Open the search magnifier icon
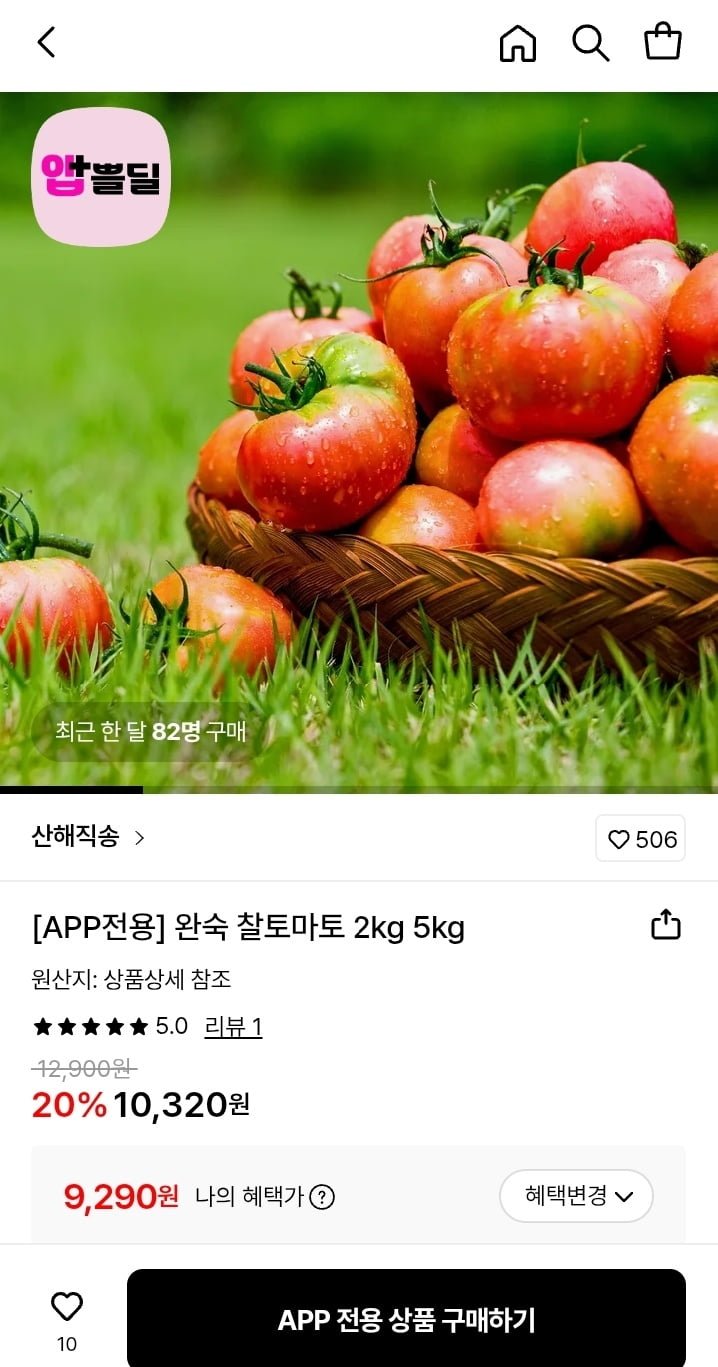 (590, 43)
